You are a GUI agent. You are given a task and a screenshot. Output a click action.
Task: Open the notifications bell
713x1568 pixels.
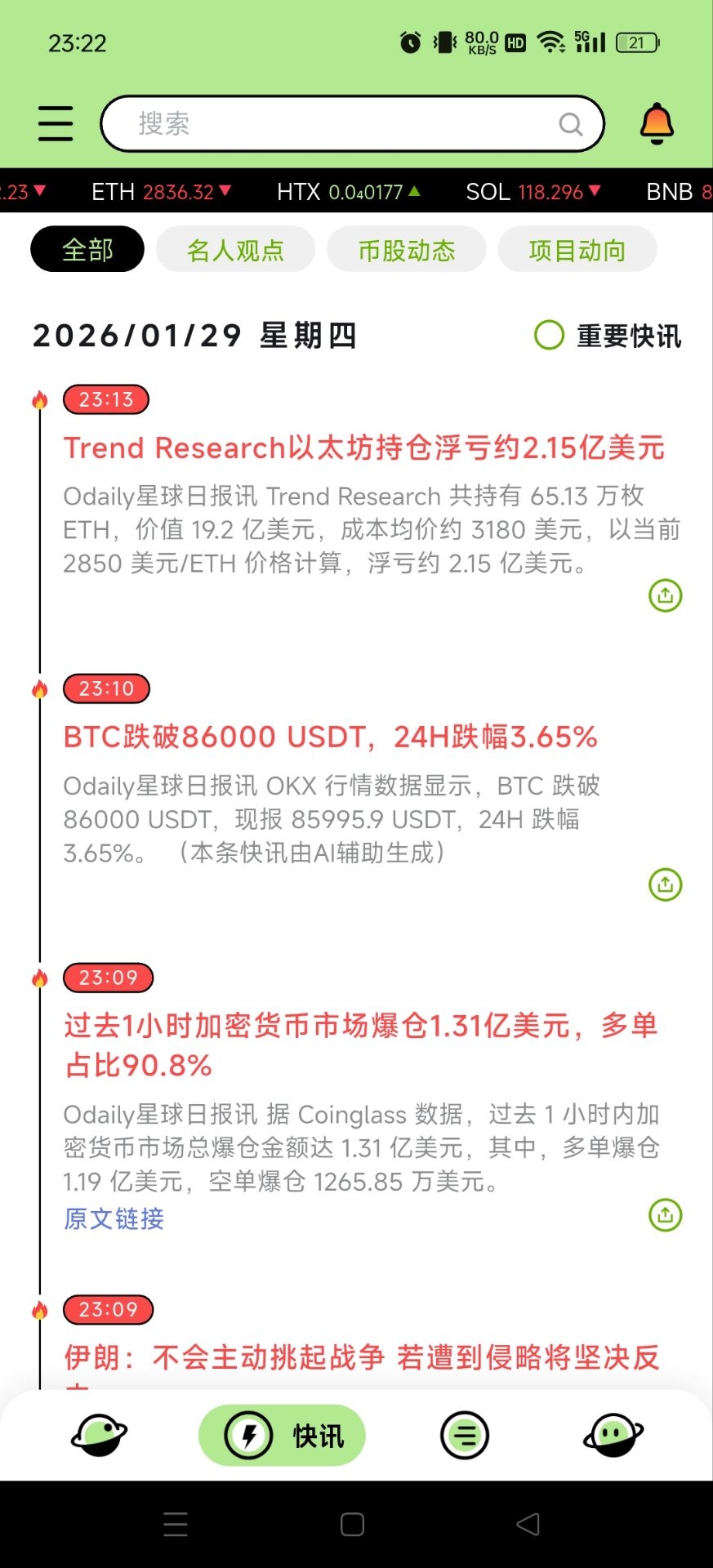click(657, 124)
